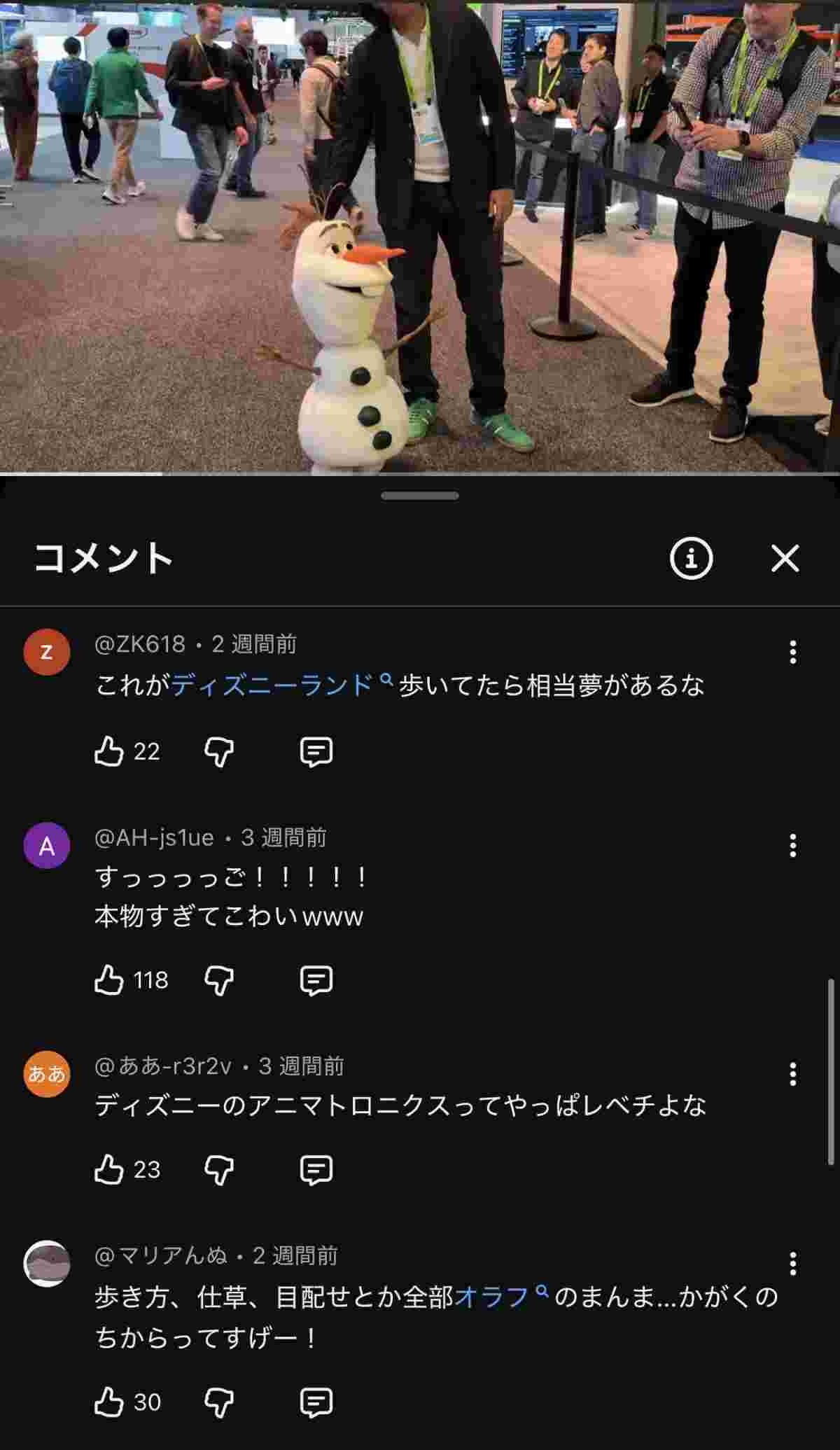
Task: Open the comments info icon
Action: click(x=691, y=559)
